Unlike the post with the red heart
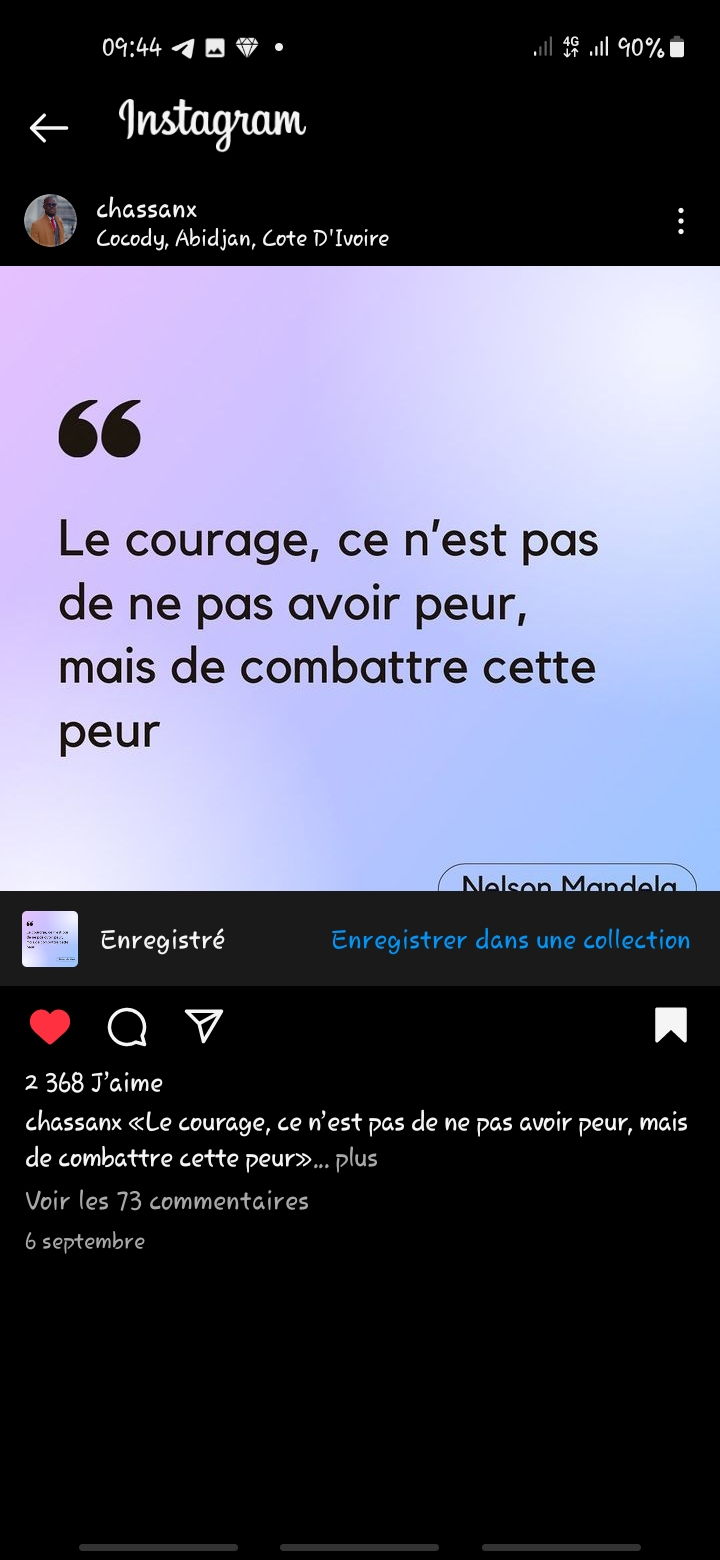The width and height of the screenshot is (720, 1560). [x=50, y=1026]
